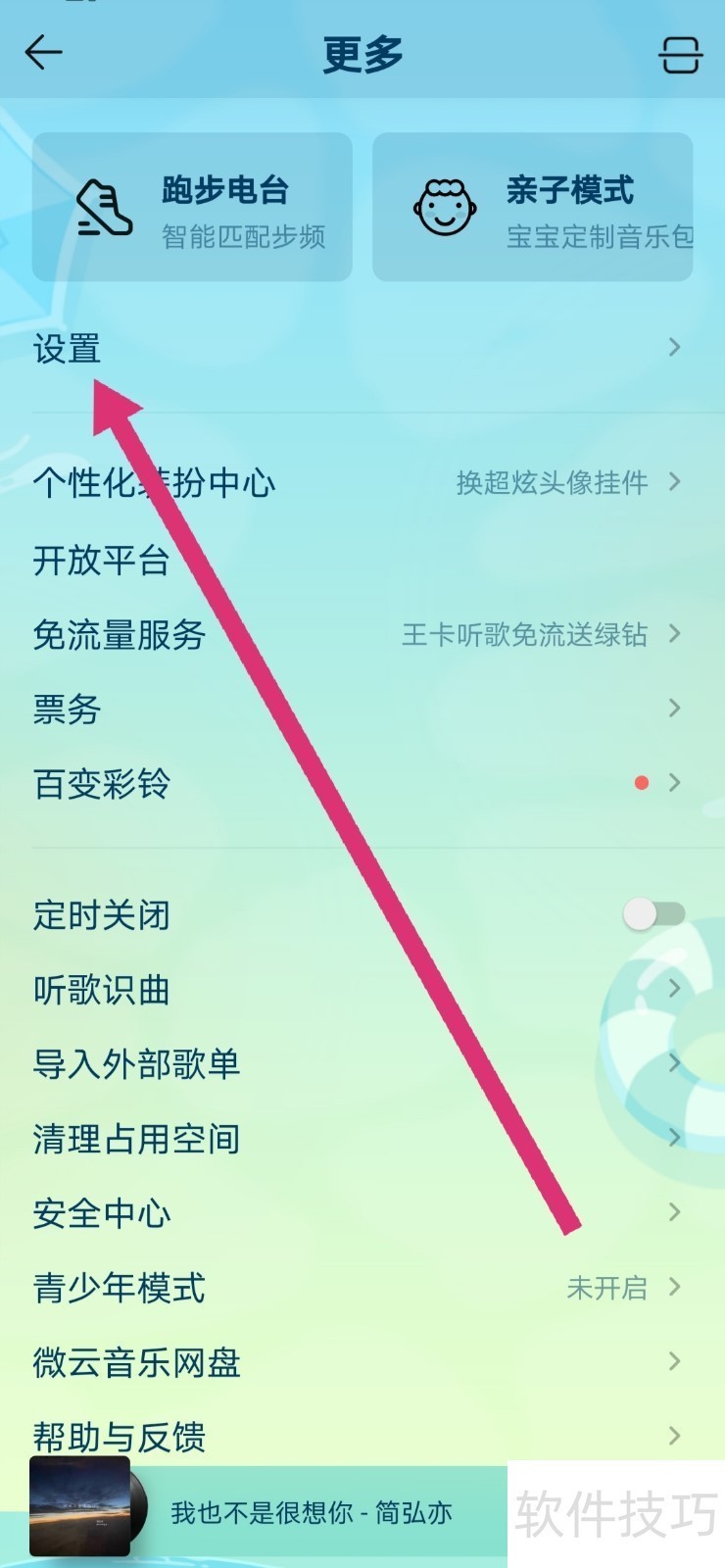Tap the back arrow to leave 更多 page
Screen dimensions: 725x1568
pos(43,54)
